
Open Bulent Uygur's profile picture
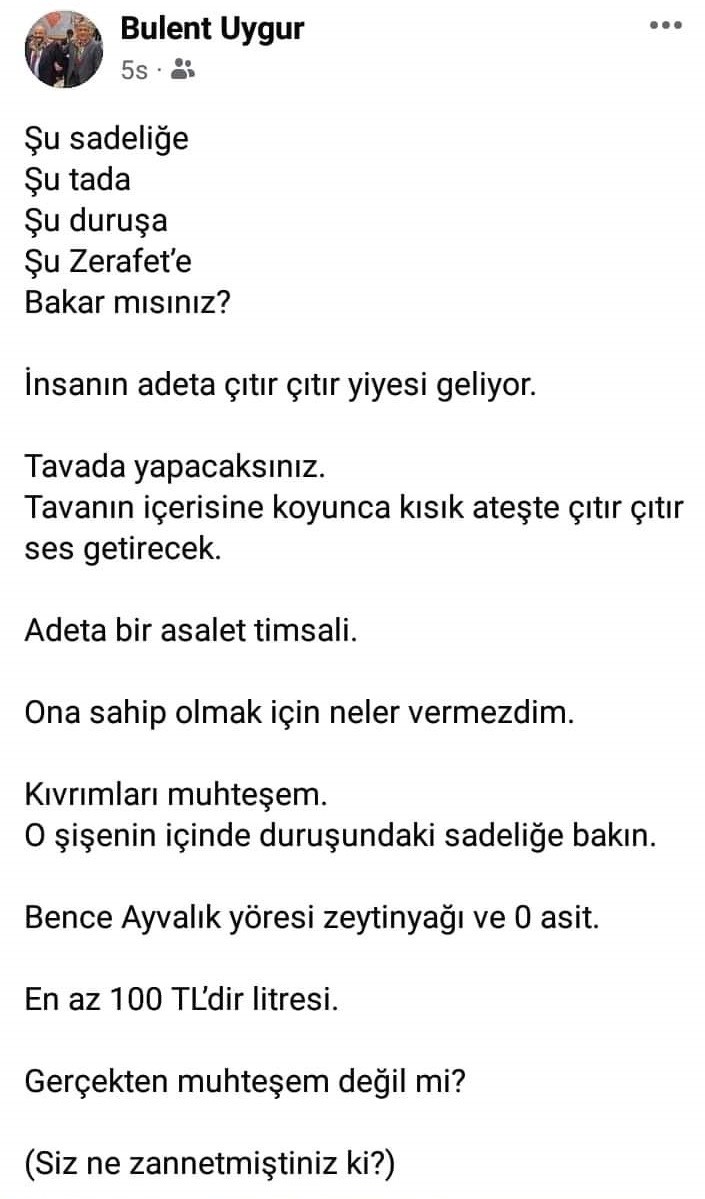click(64, 49)
